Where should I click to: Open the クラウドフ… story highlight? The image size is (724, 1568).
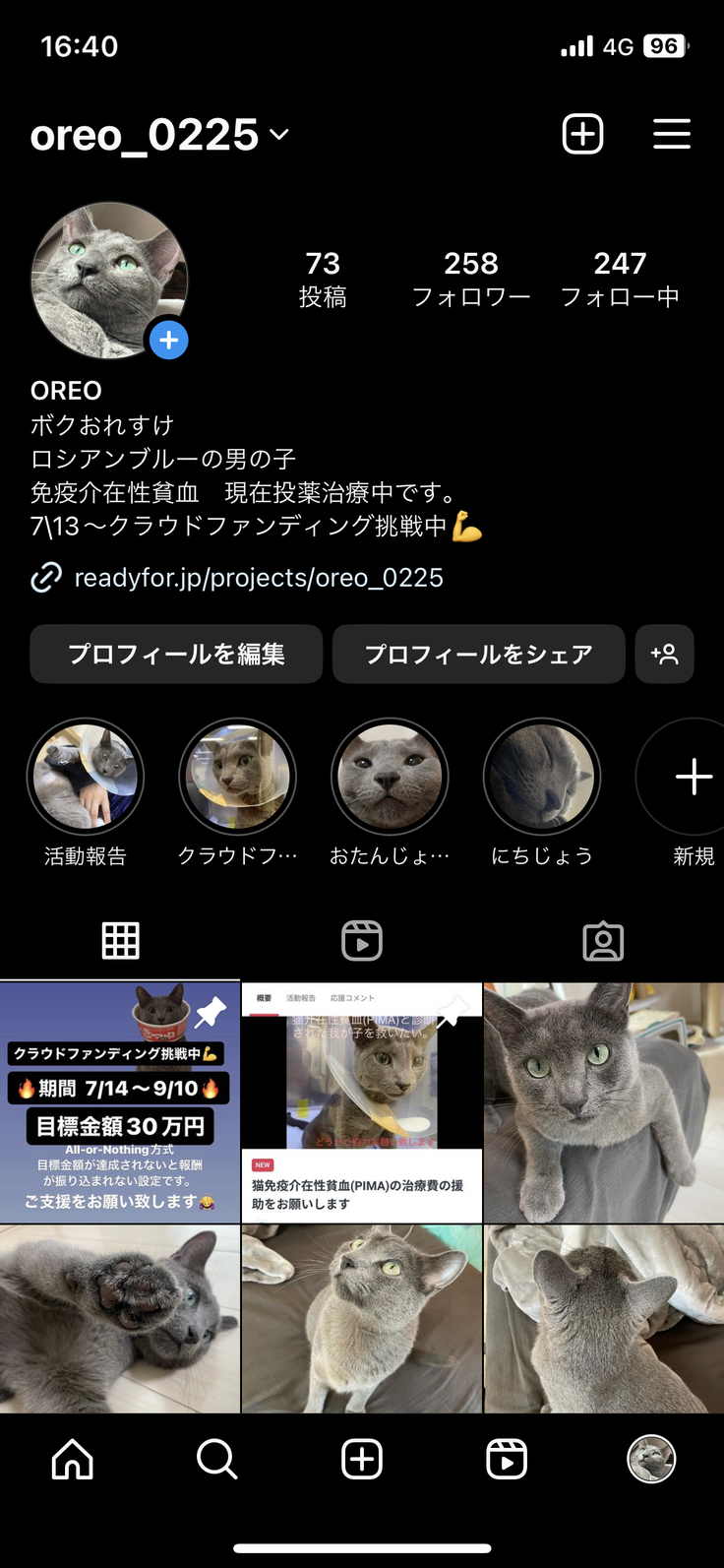(237, 778)
